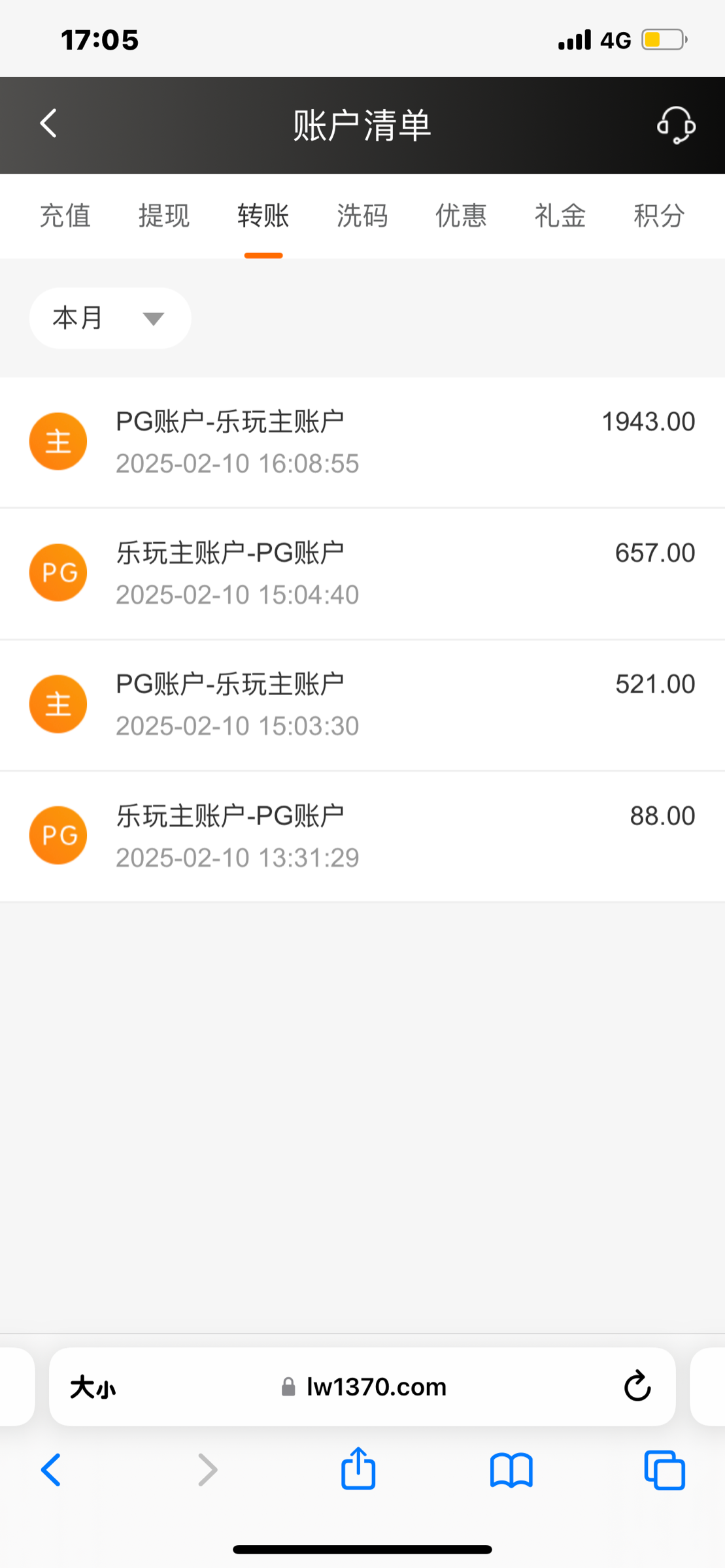Switch to the 充值 tab
Screen dimensions: 725x1568
(x=65, y=216)
